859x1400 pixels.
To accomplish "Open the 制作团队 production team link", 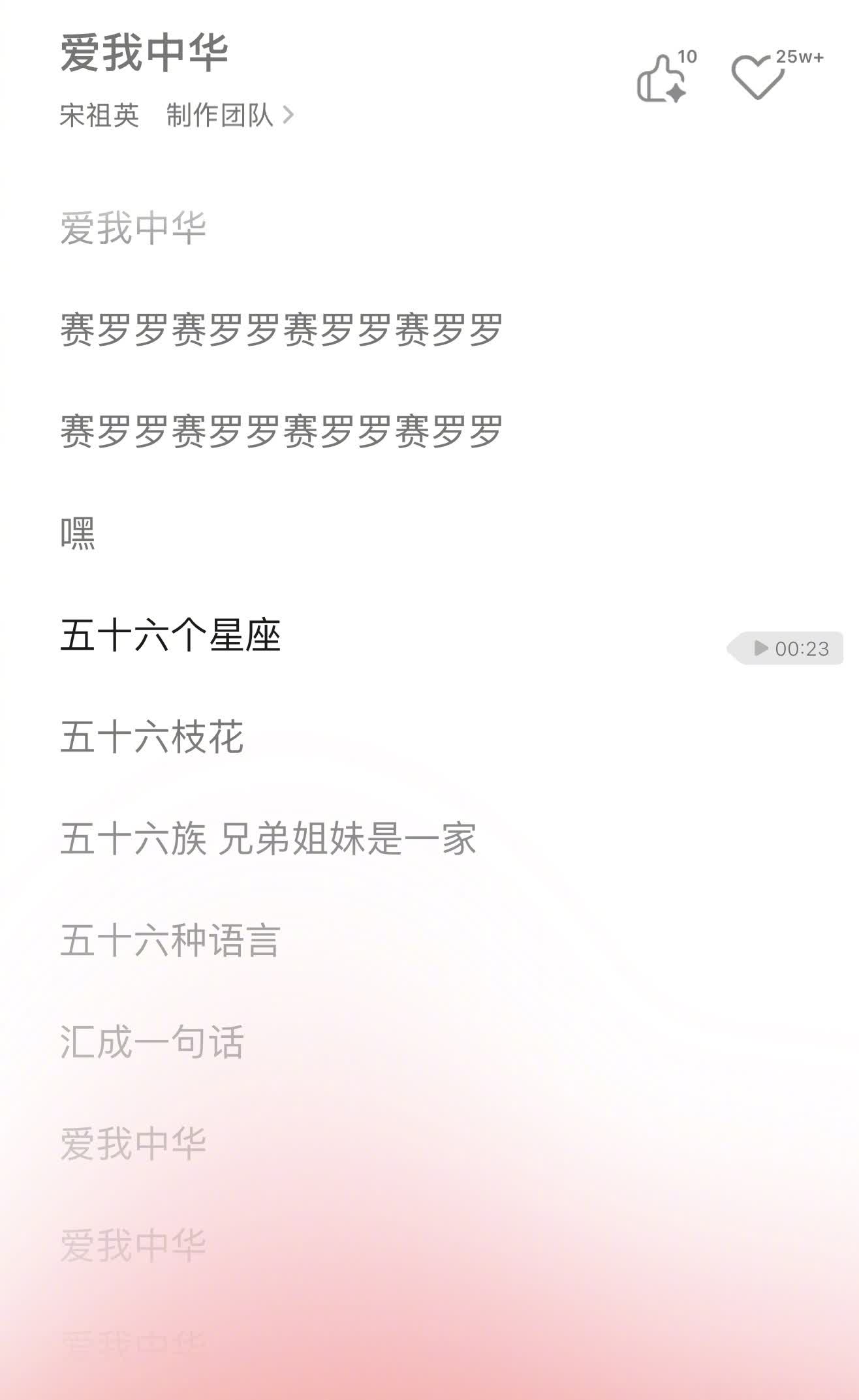I will [230, 115].
